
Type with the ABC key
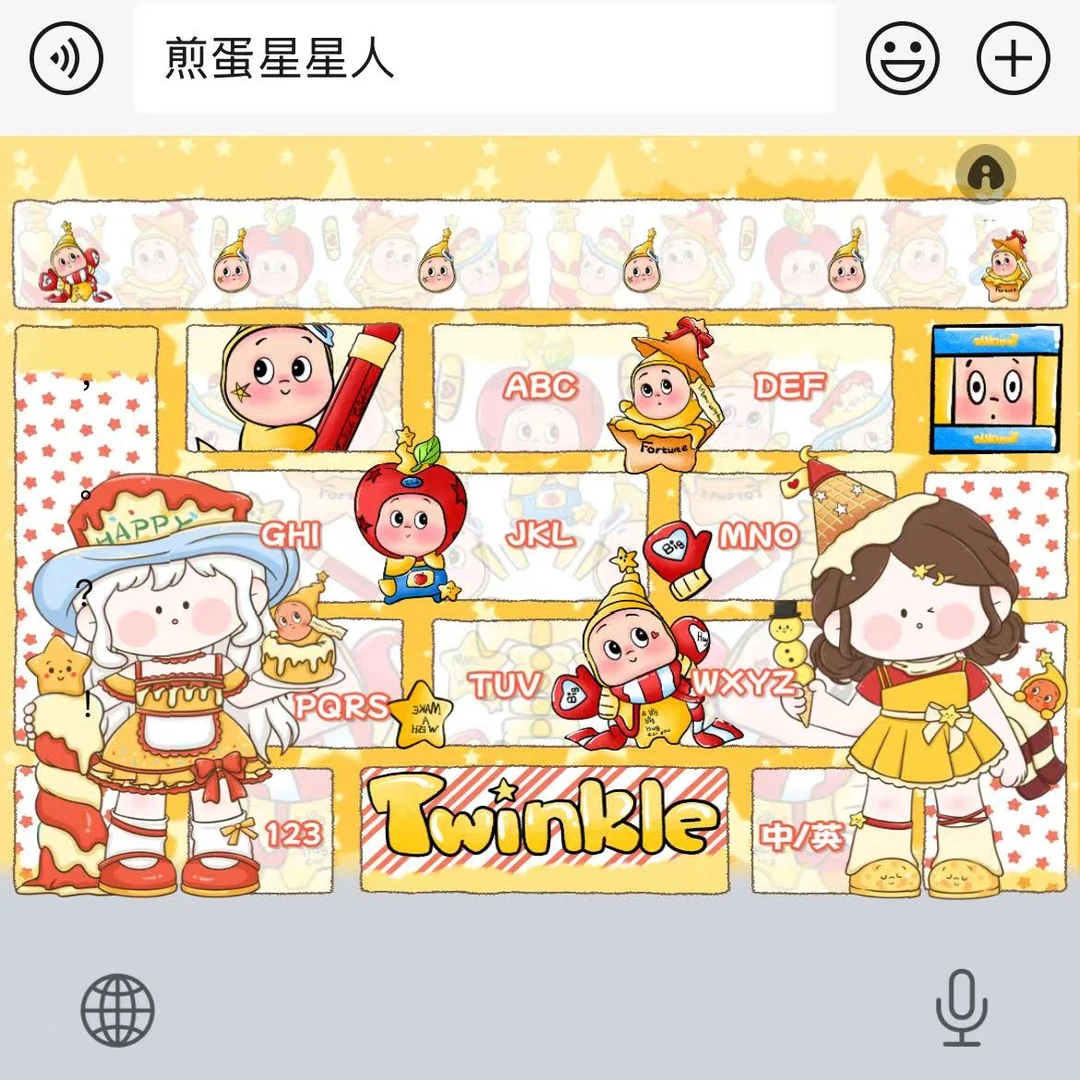point(540,387)
